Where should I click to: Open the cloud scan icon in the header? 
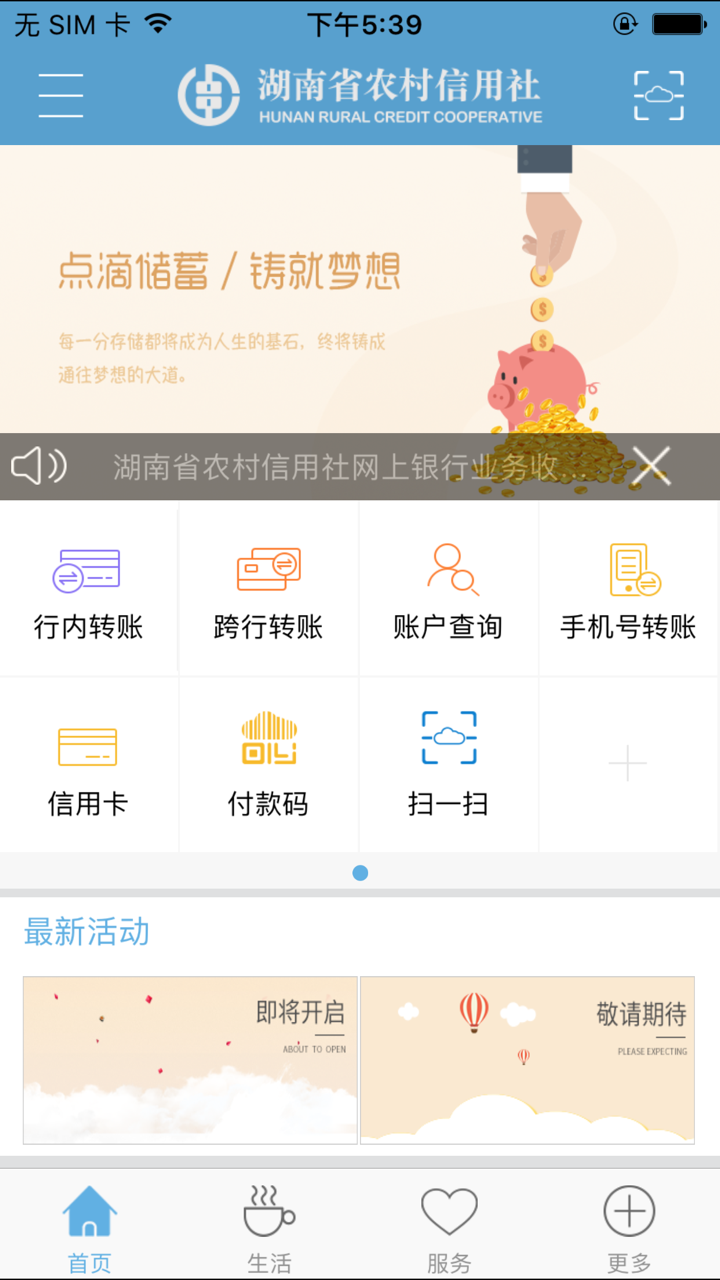(658, 96)
